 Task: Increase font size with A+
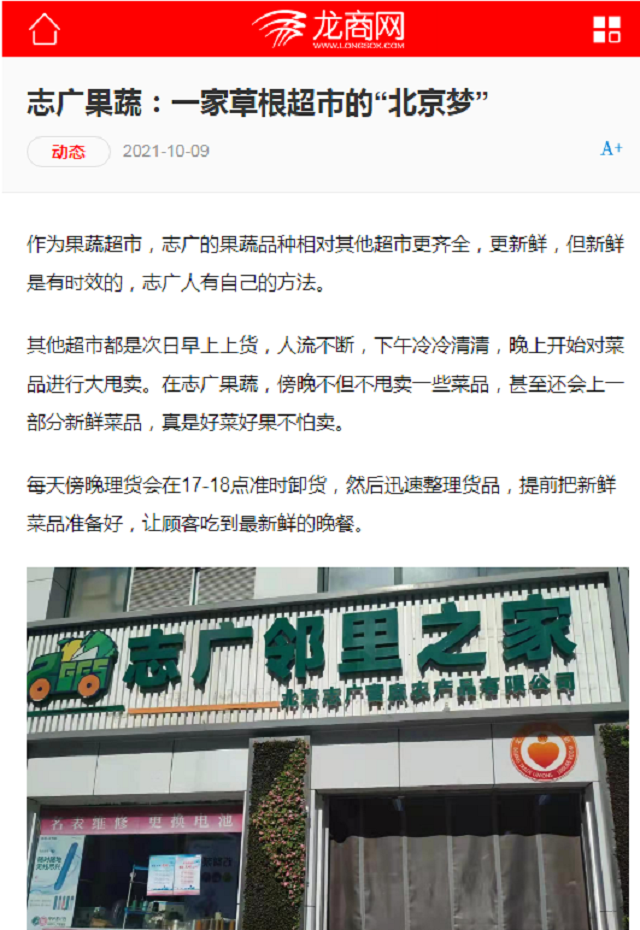click(611, 149)
